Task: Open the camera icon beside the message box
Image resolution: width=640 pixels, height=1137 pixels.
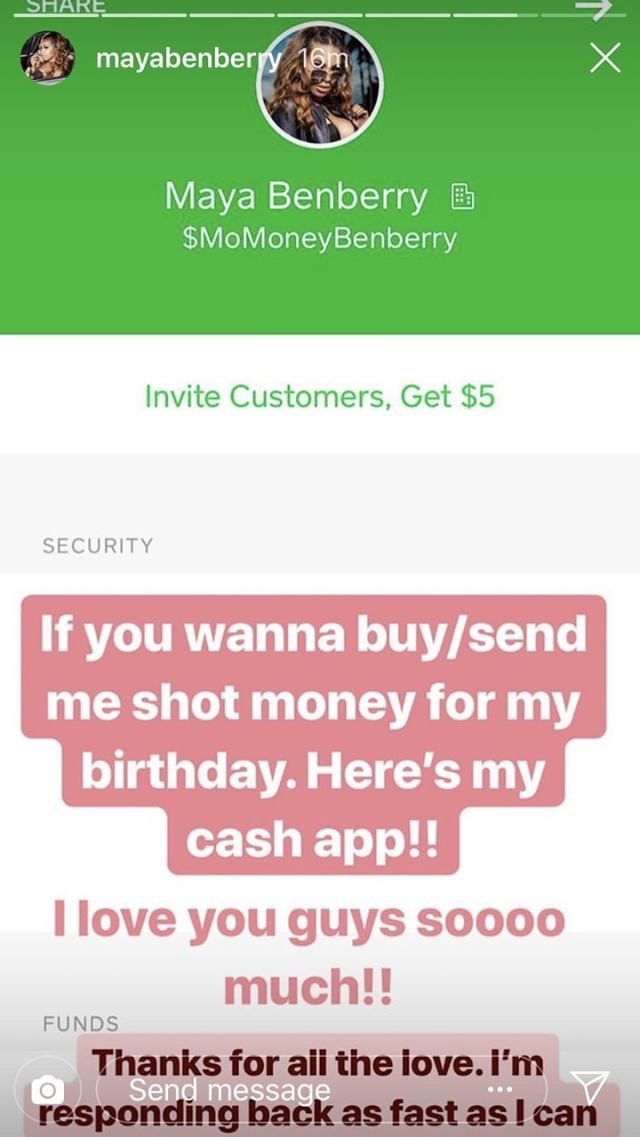Action: [48, 1088]
